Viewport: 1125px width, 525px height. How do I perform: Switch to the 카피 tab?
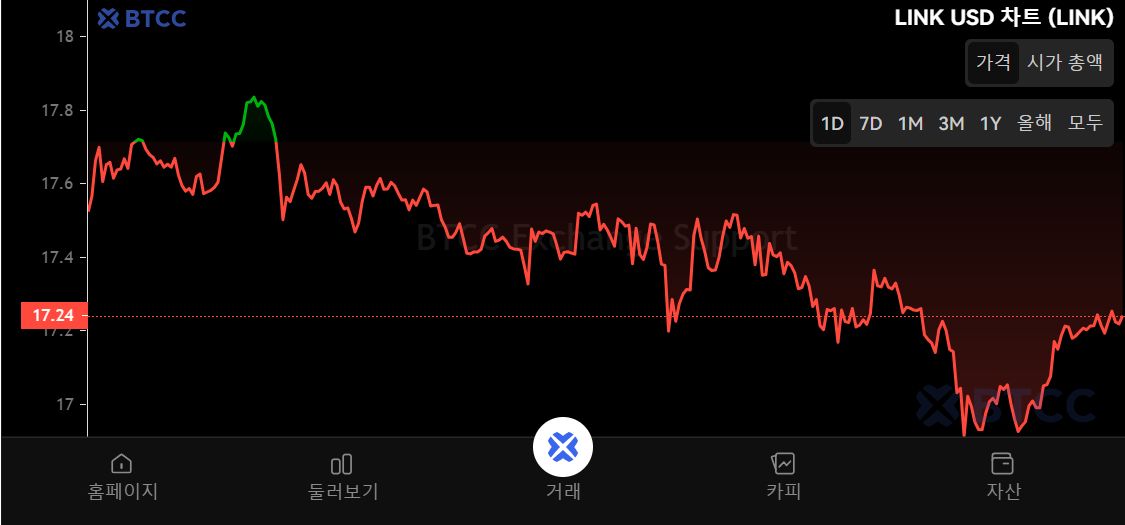[x=783, y=476]
